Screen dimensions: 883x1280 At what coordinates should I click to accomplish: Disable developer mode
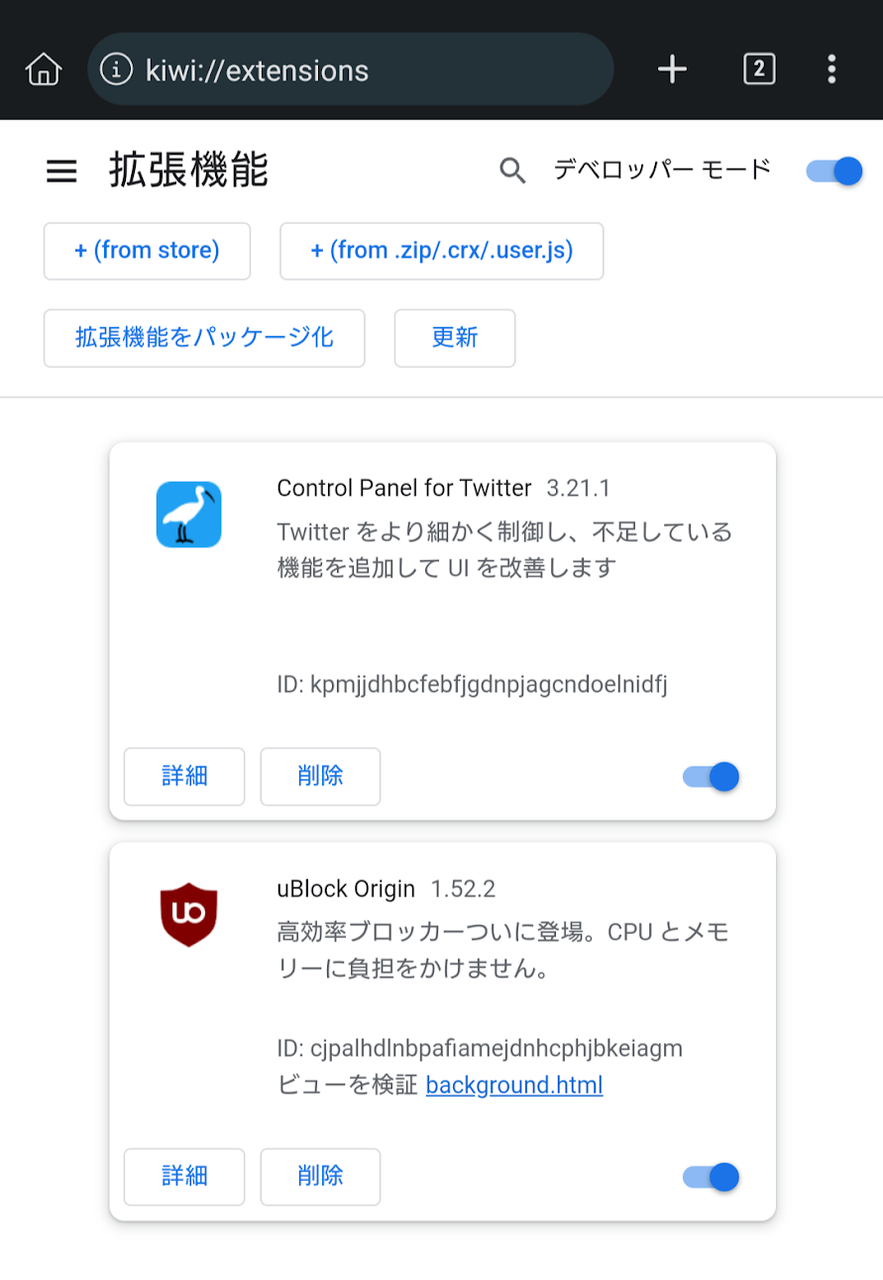[833, 171]
